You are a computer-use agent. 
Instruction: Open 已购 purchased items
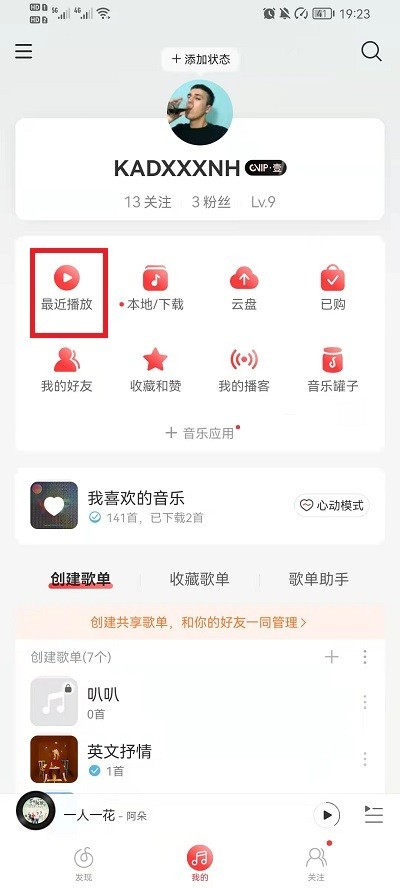pos(333,289)
